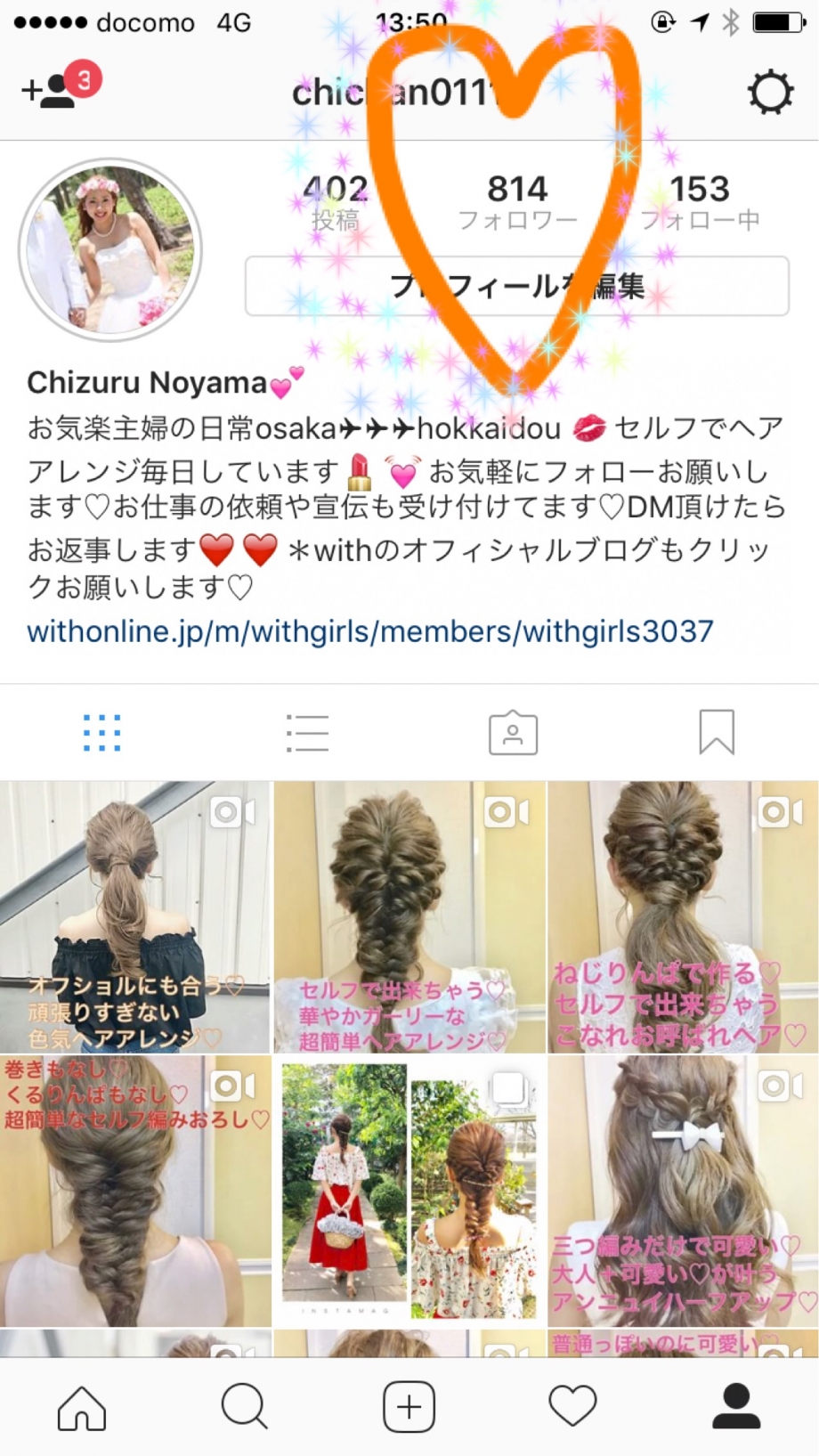
Task: Open the girly braid arrangement video post
Action: click(409, 917)
